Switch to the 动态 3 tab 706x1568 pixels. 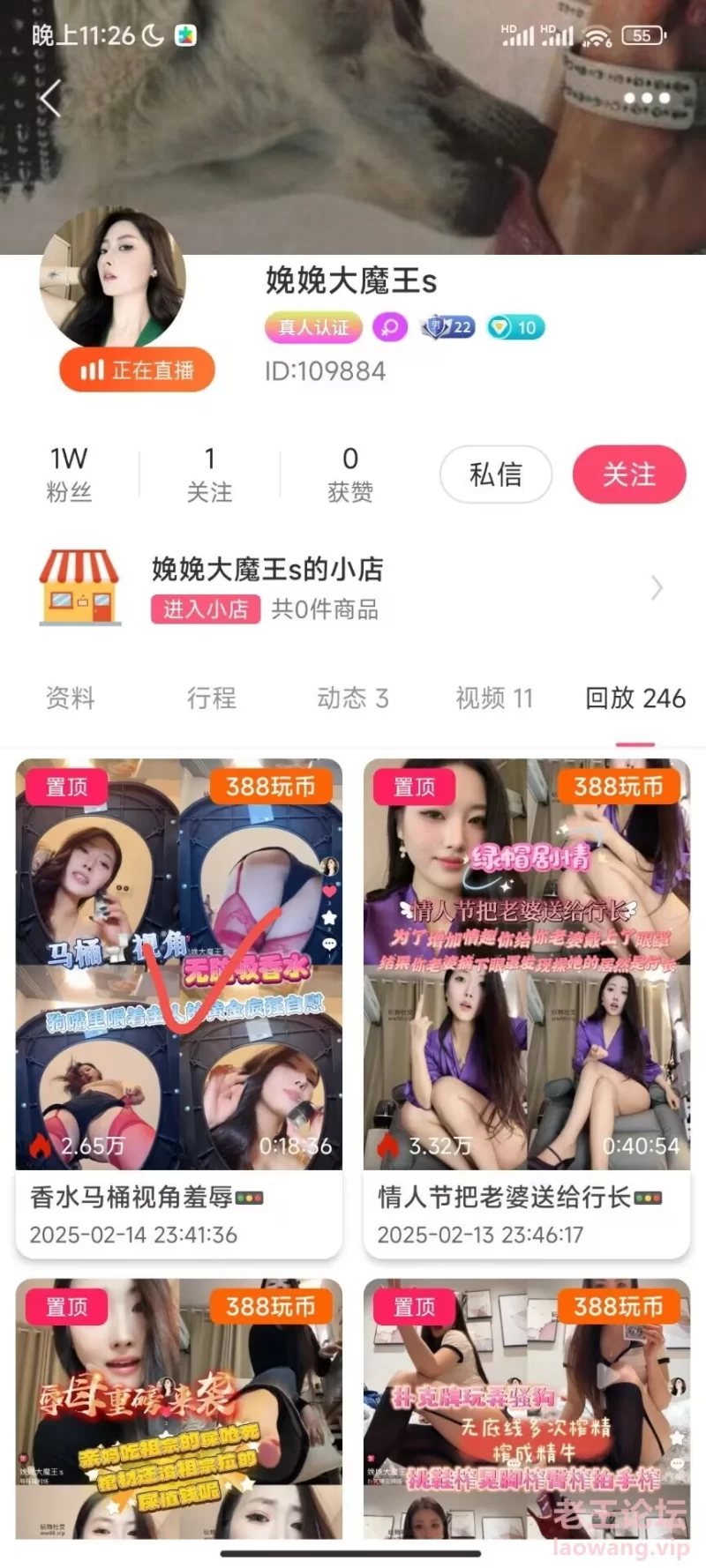(x=352, y=698)
